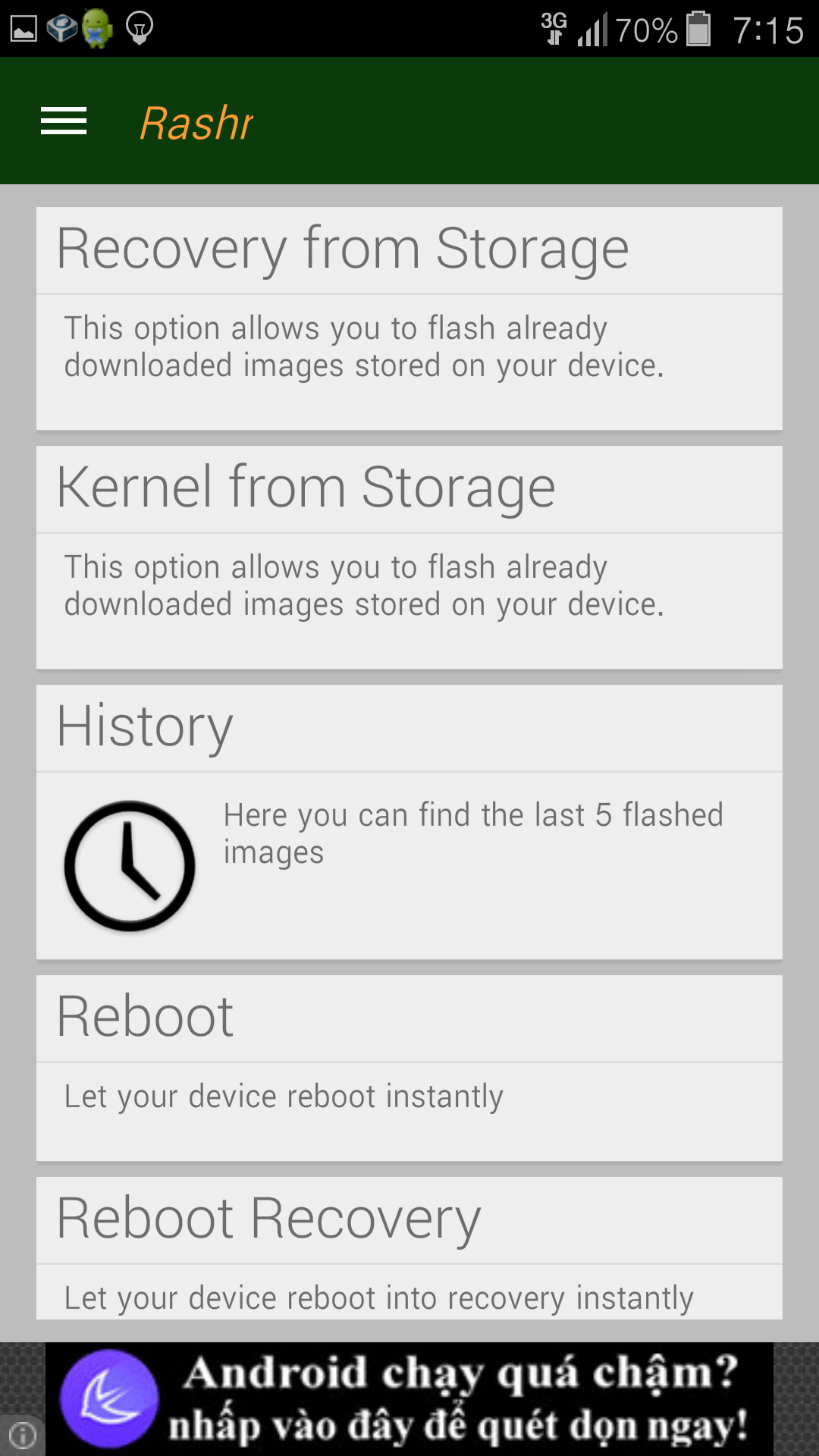Tap the ad info icon

pos(23,1434)
